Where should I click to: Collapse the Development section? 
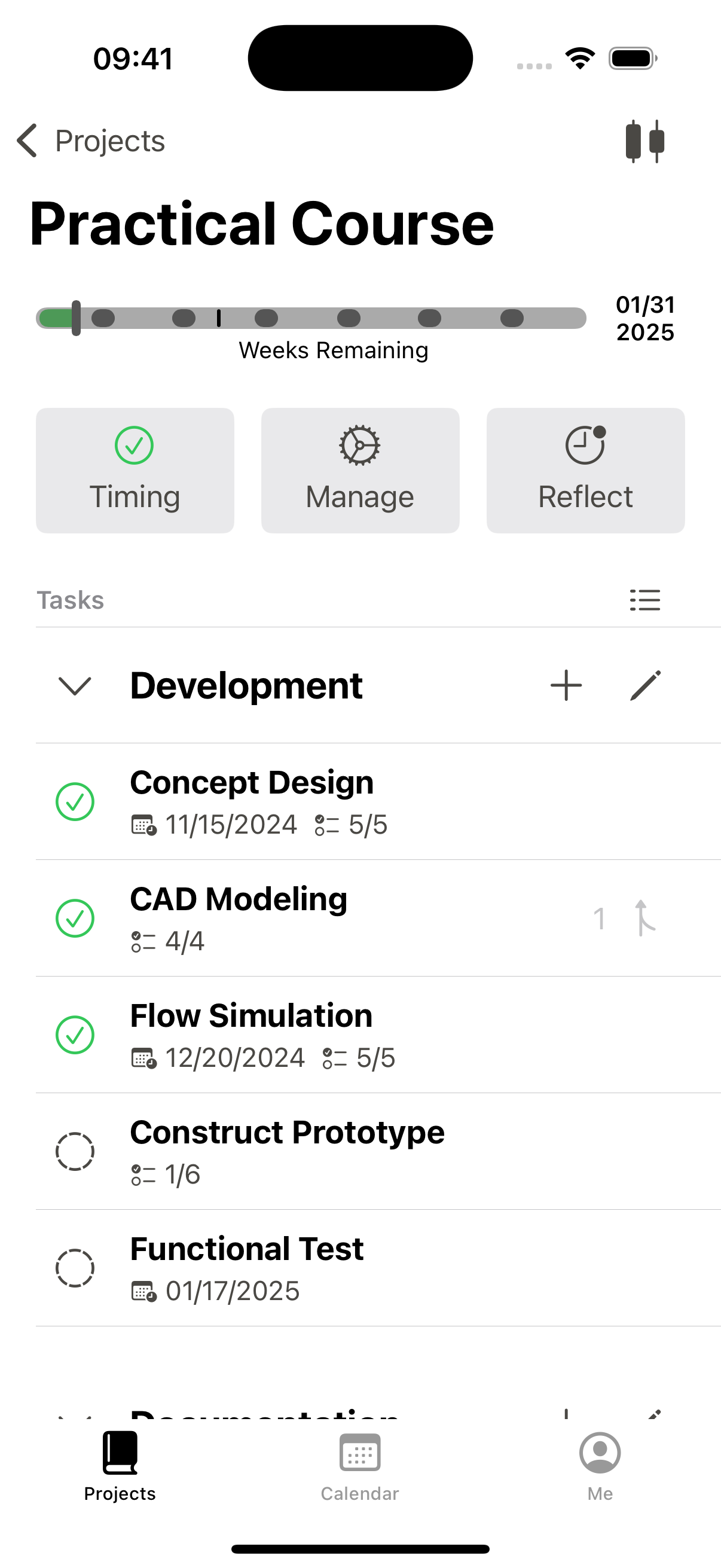click(75, 685)
